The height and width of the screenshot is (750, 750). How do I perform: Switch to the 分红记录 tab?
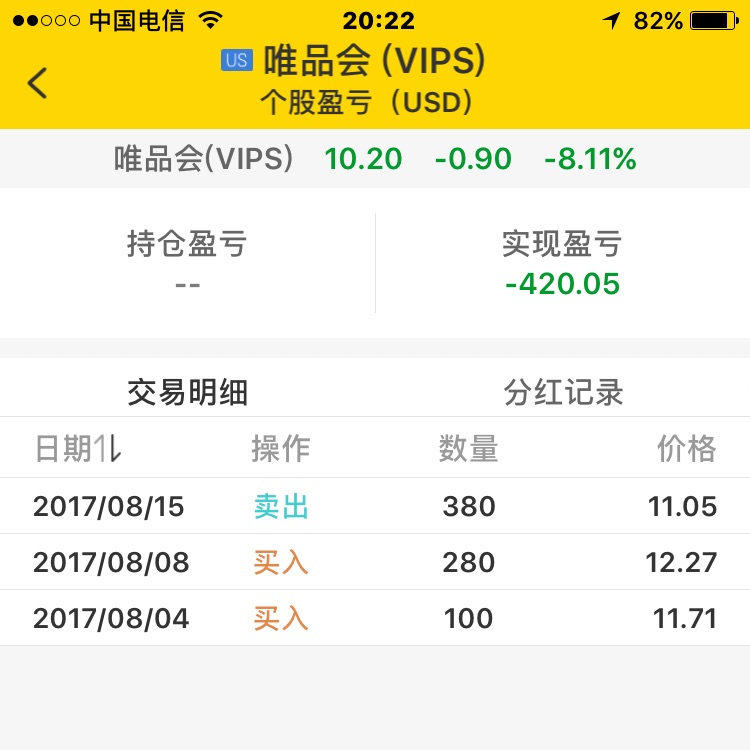563,393
